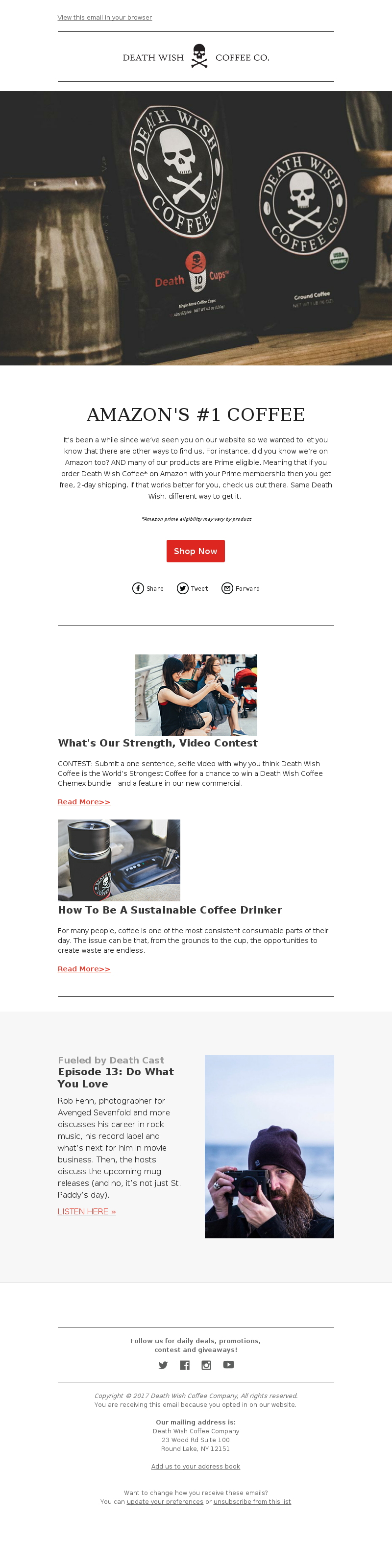The image size is (392, 1568).
Task: Visit the Twitter page in footer
Action: tap(163, 1365)
